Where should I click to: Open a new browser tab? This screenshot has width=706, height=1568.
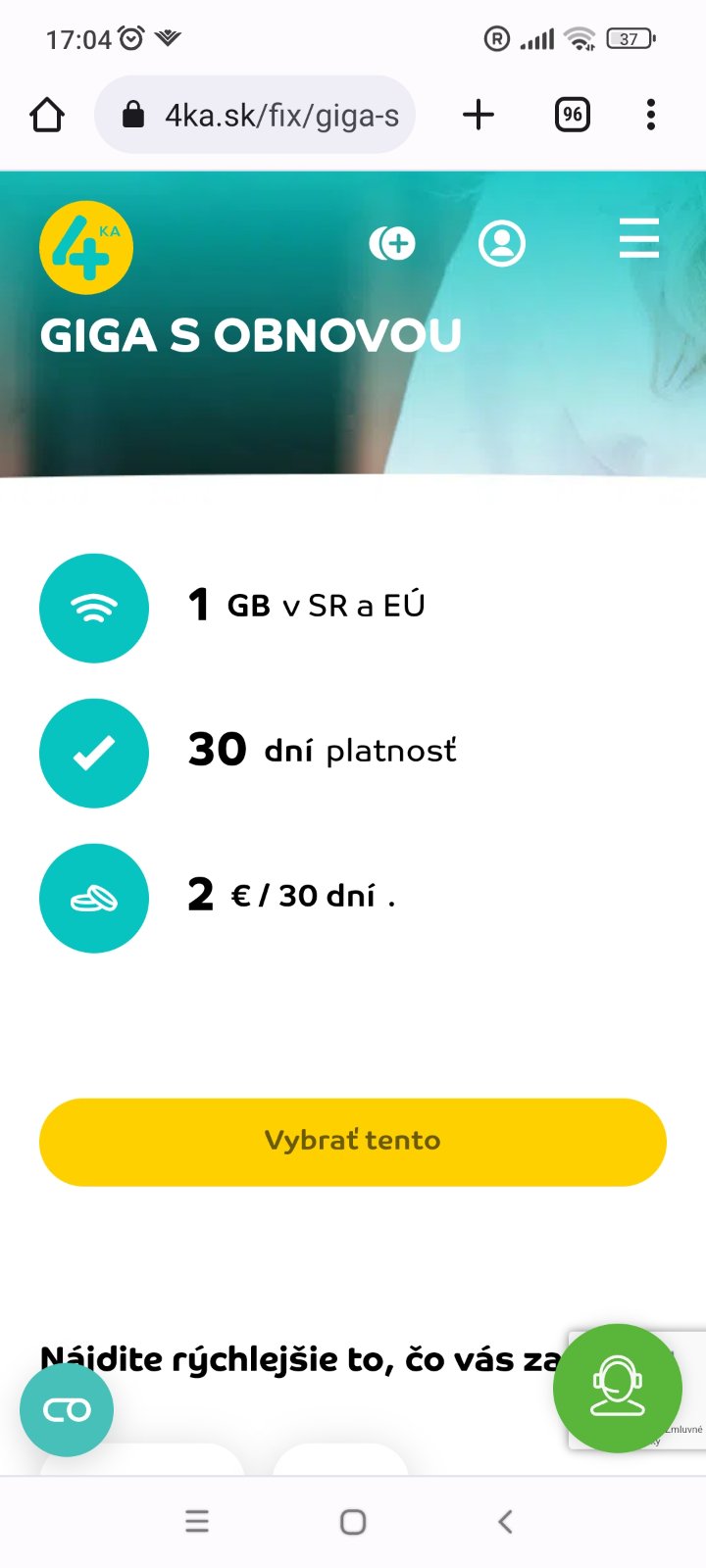pyautogui.click(x=479, y=116)
